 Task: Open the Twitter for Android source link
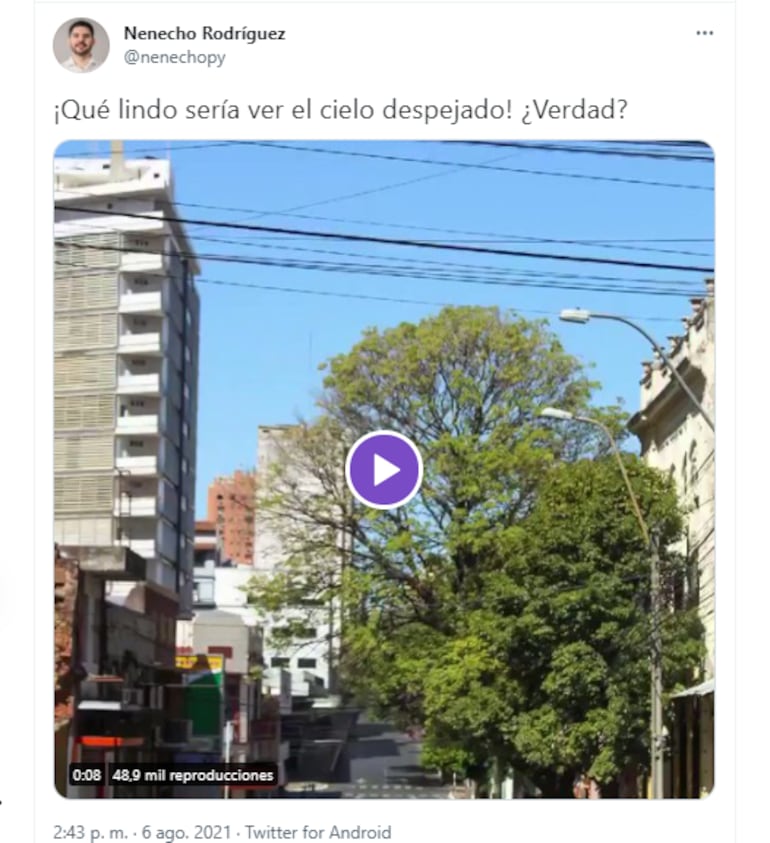point(318,831)
